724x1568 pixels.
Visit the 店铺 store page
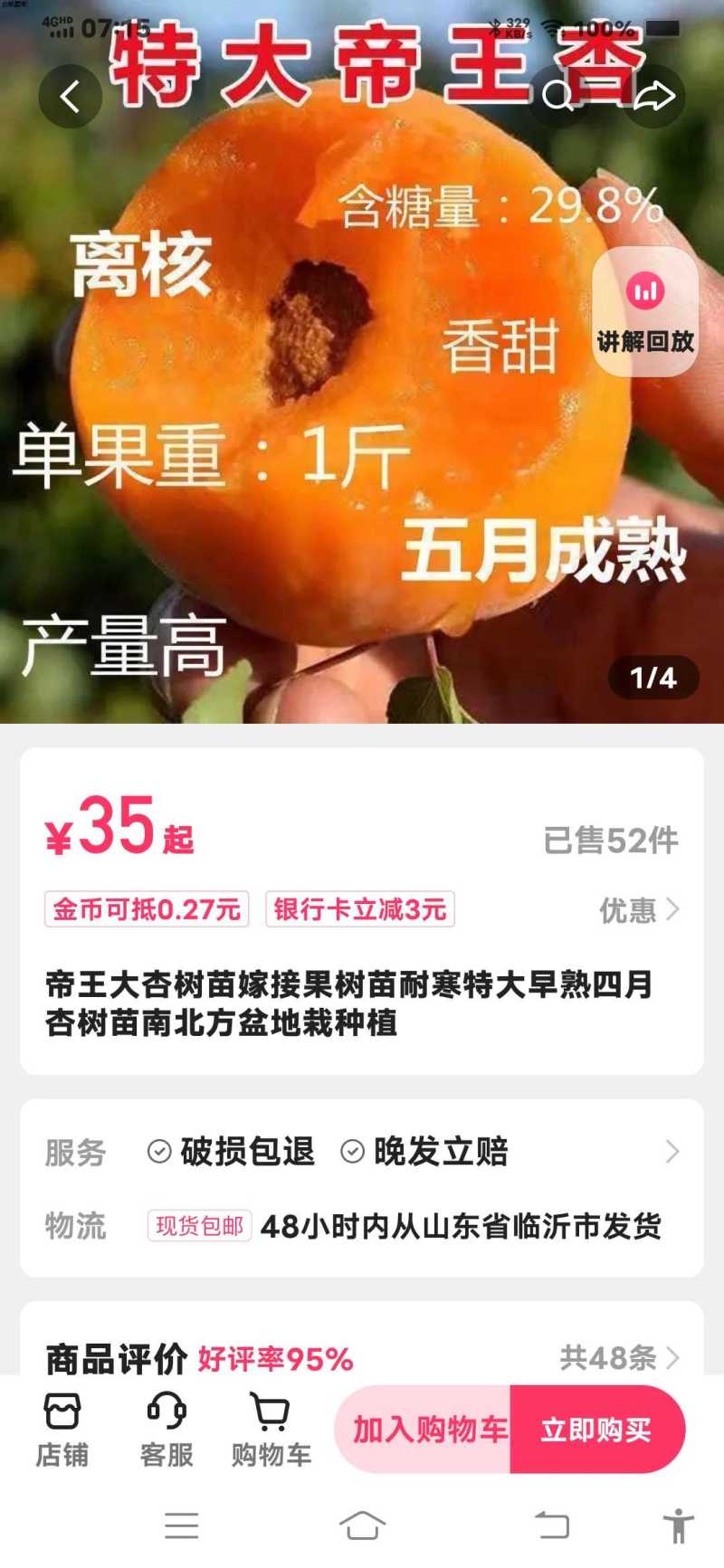[62, 1430]
